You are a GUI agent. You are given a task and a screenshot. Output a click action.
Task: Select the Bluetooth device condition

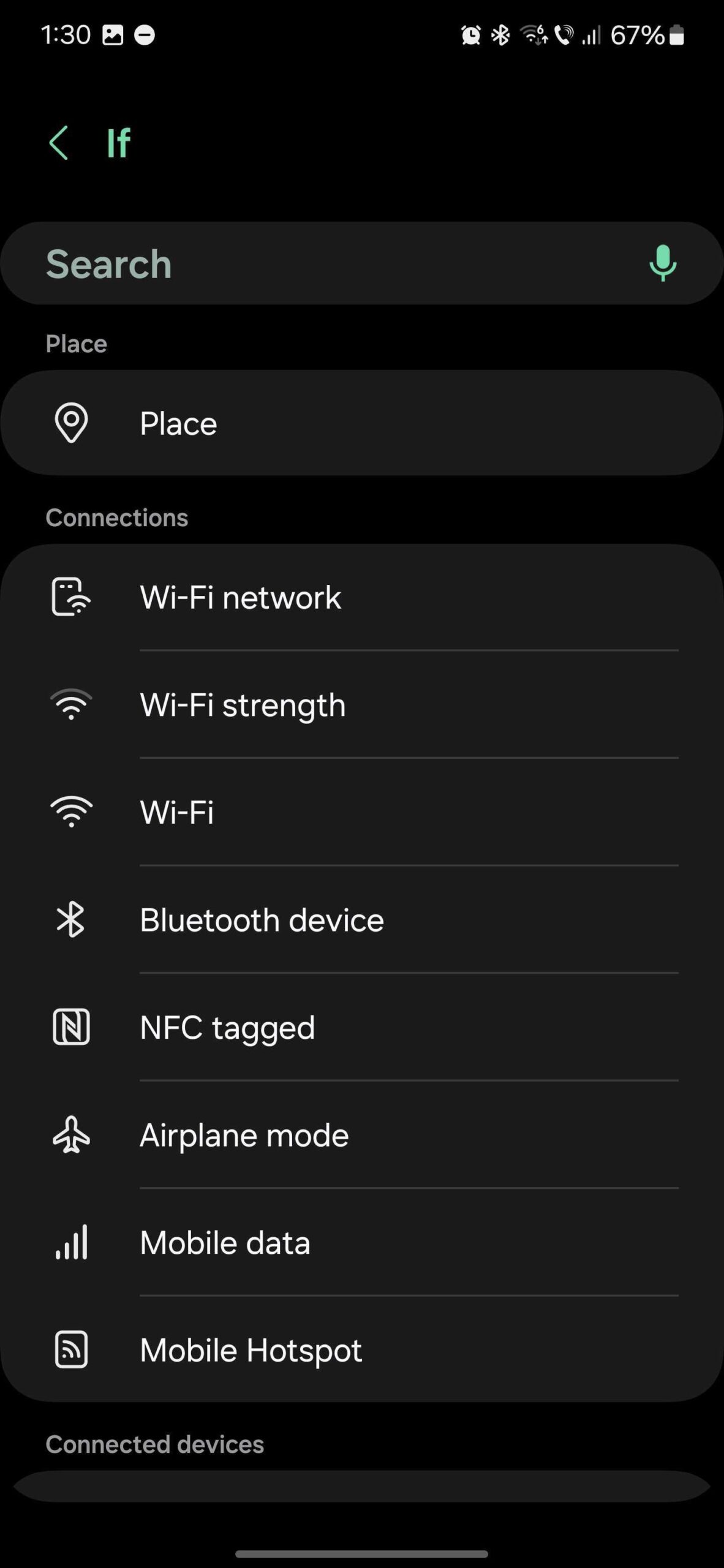pyautogui.click(x=361, y=920)
